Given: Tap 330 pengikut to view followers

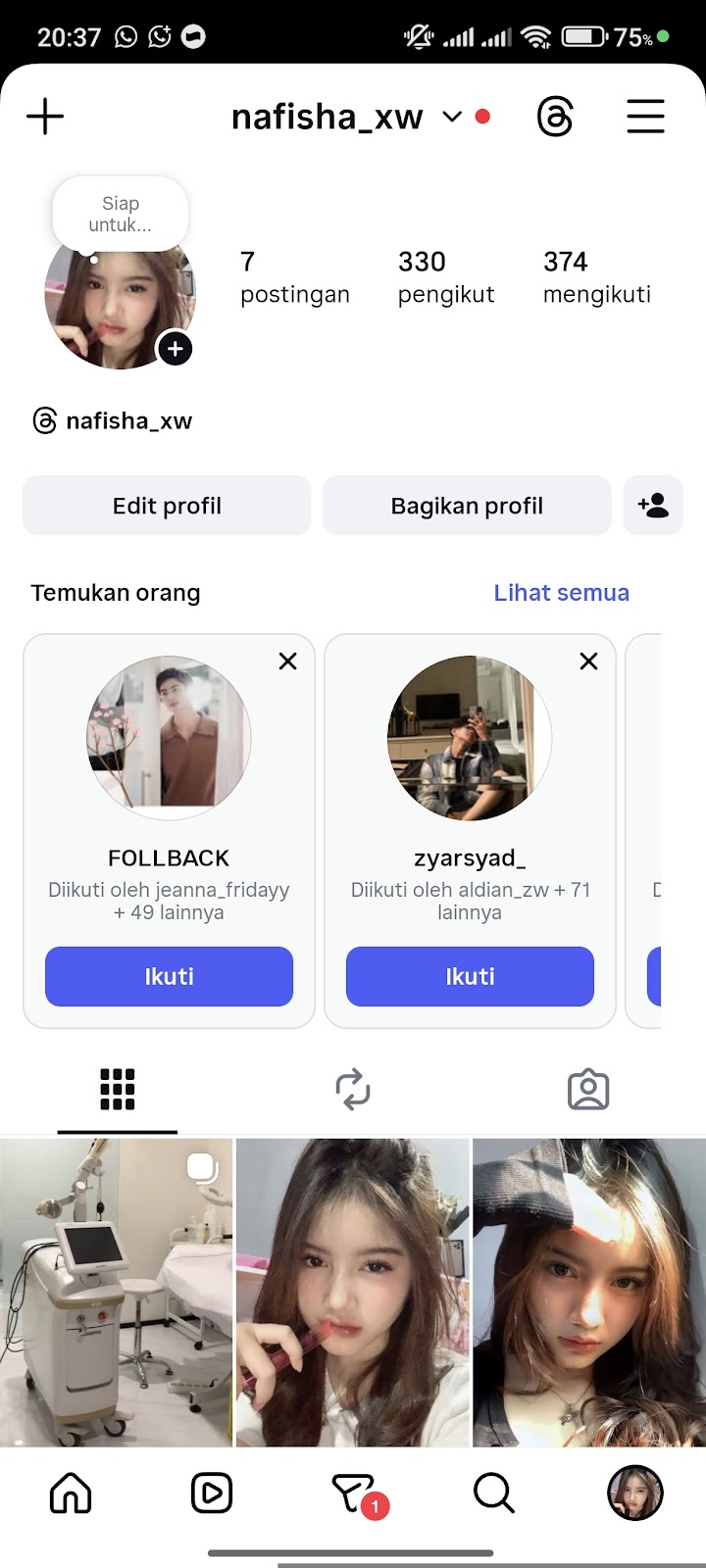Looking at the screenshot, I should click(445, 277).
